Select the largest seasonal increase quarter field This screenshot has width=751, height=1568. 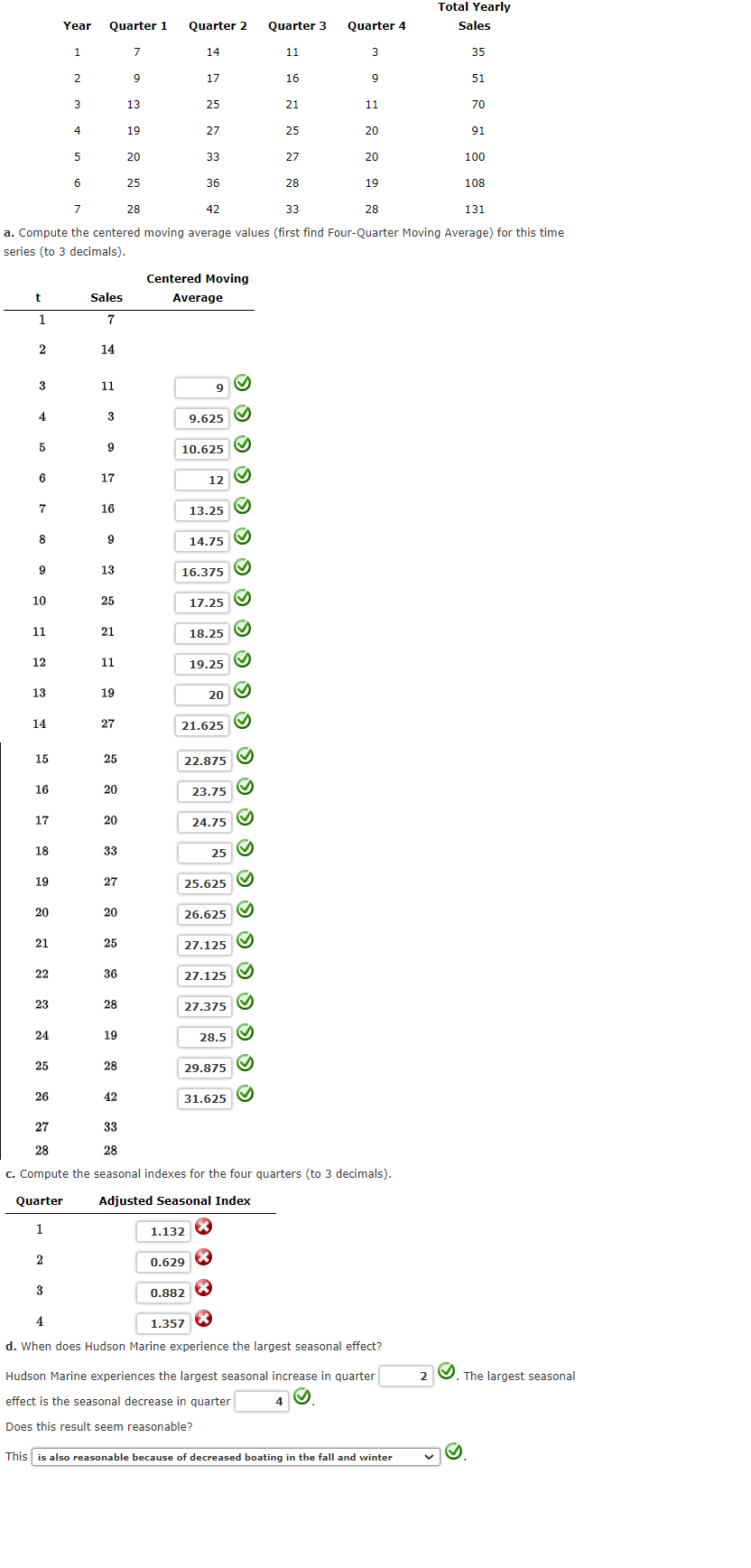point(405,1377)
